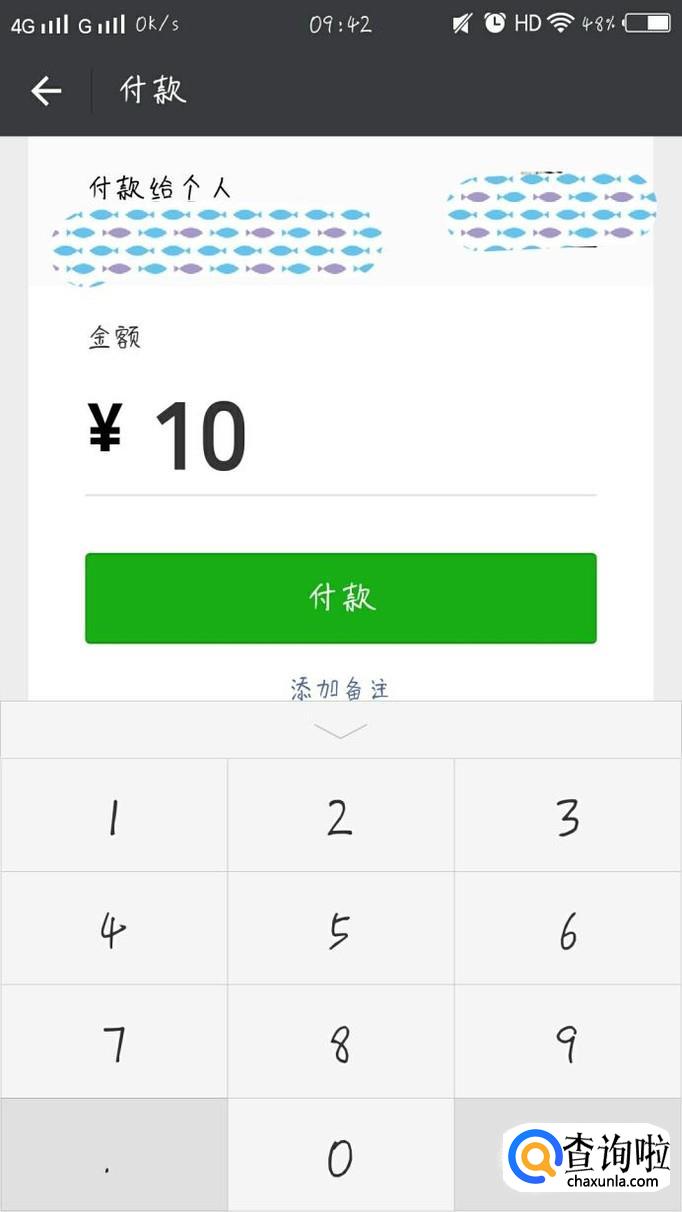Collapse the numeric keypad

point(340,731)
